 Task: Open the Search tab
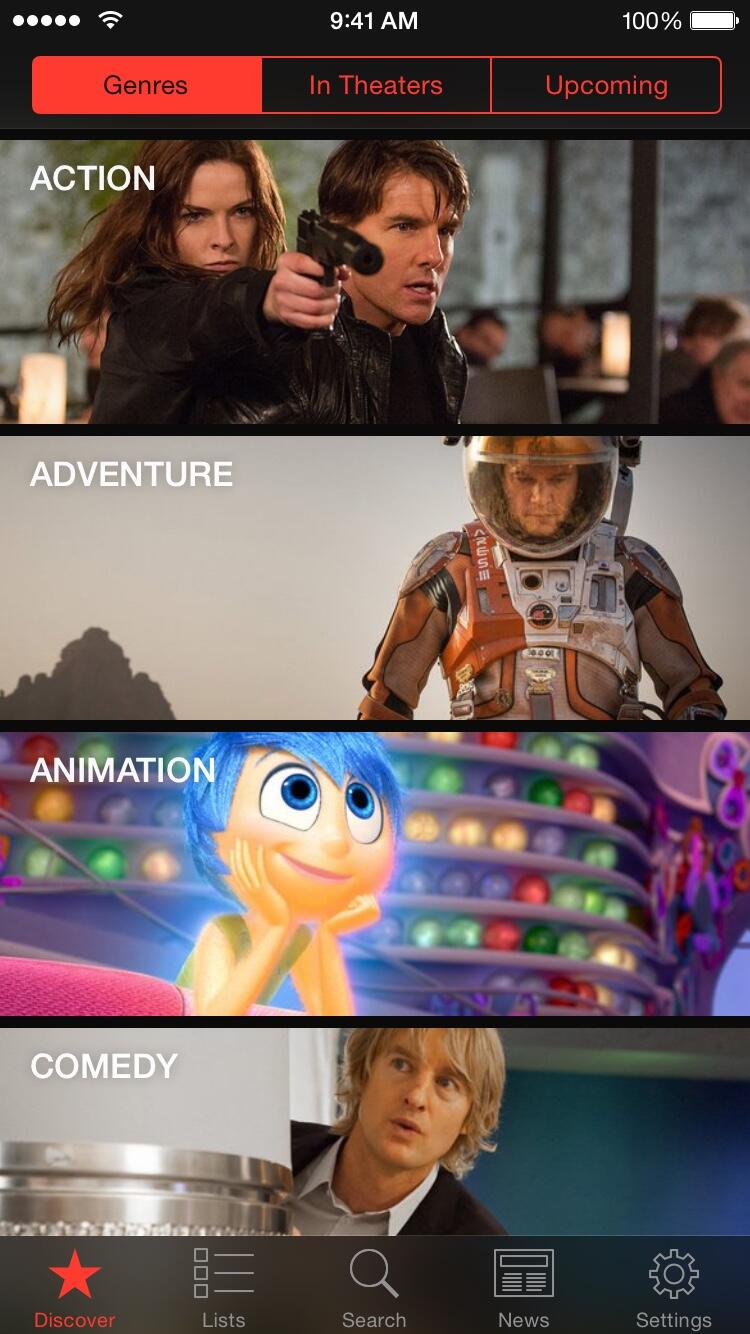[374, 1286]
